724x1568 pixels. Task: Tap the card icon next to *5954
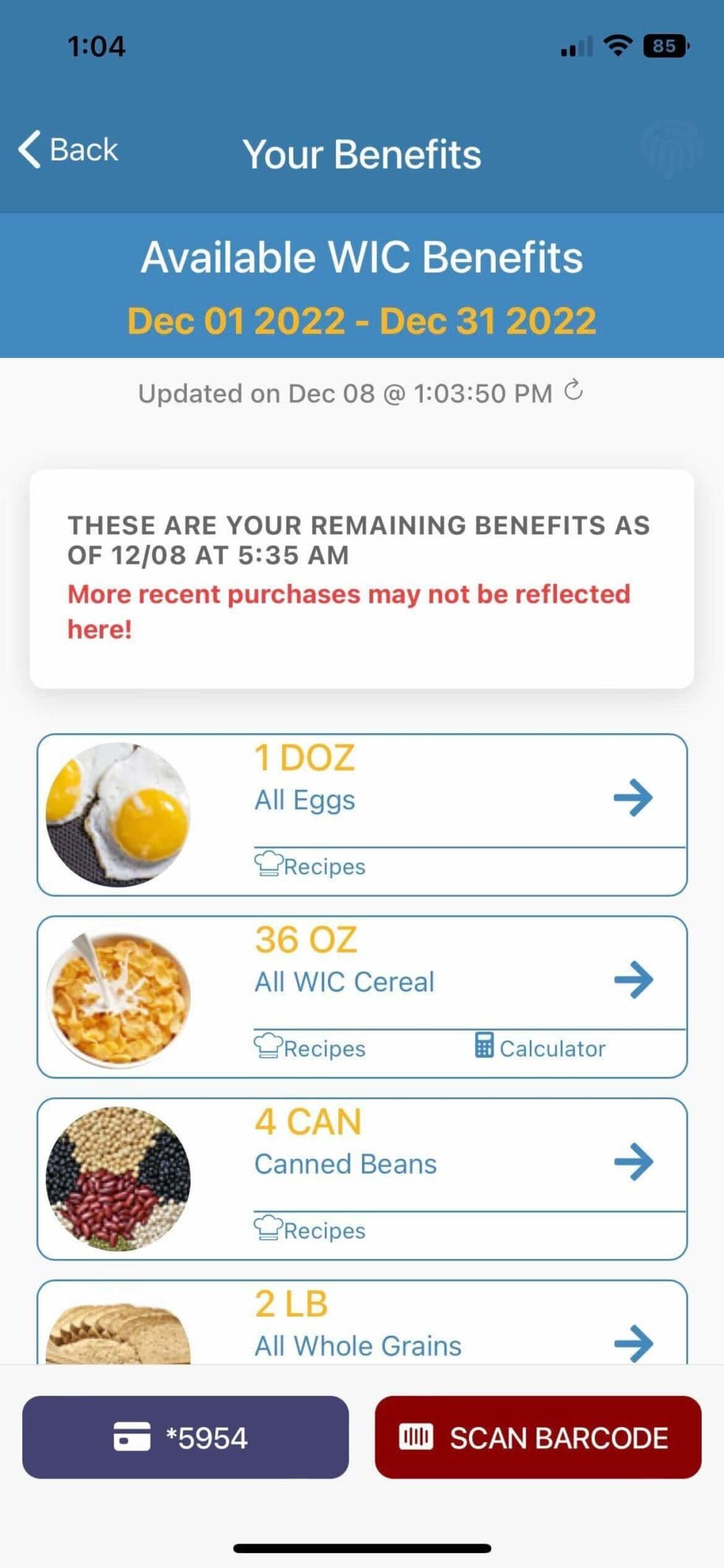point(130,1435)
